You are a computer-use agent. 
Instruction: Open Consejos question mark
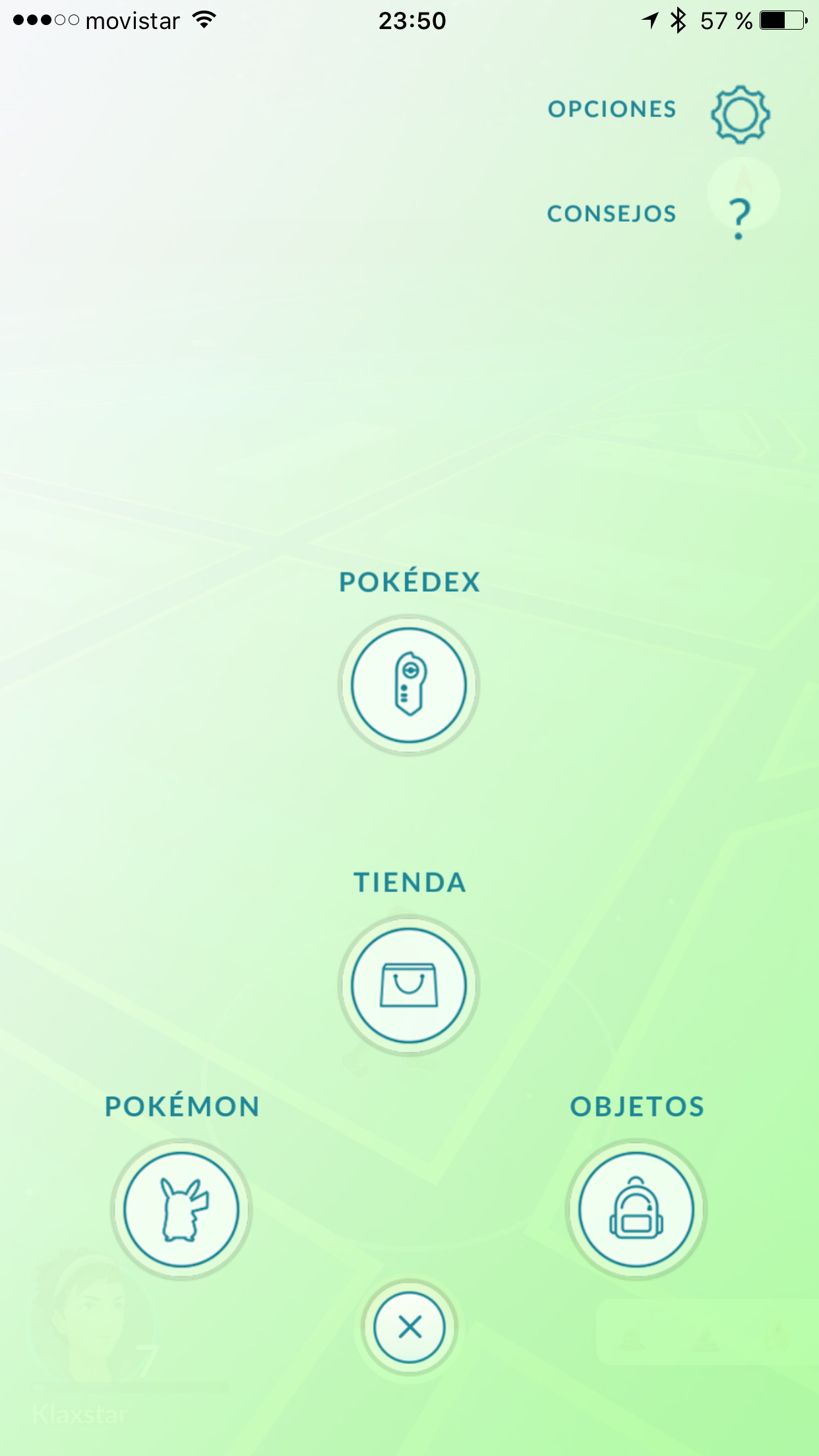(740, 218)
